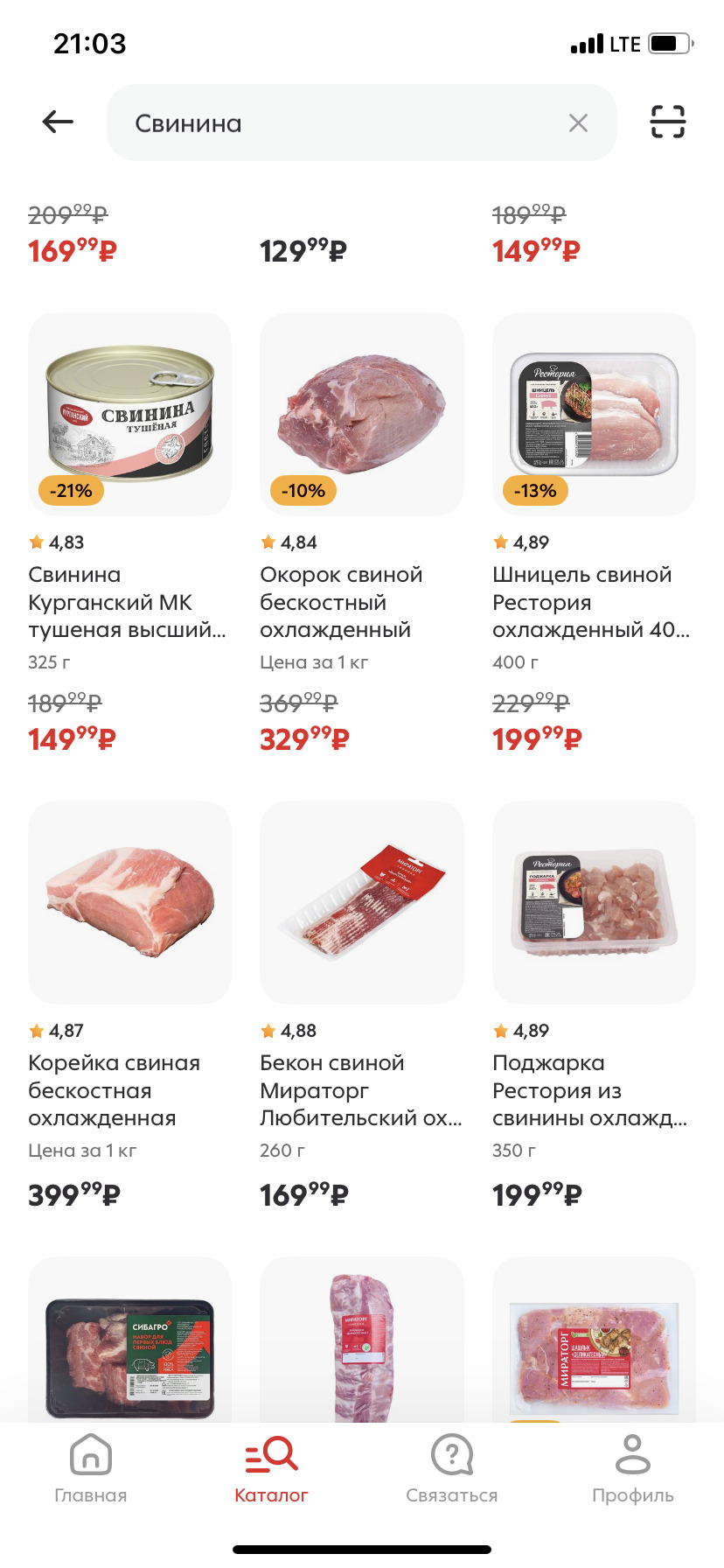The height and width of the screenshot is (1568, 724).
Task: Go back using the arrow icon
Action: tap(58, 122)
